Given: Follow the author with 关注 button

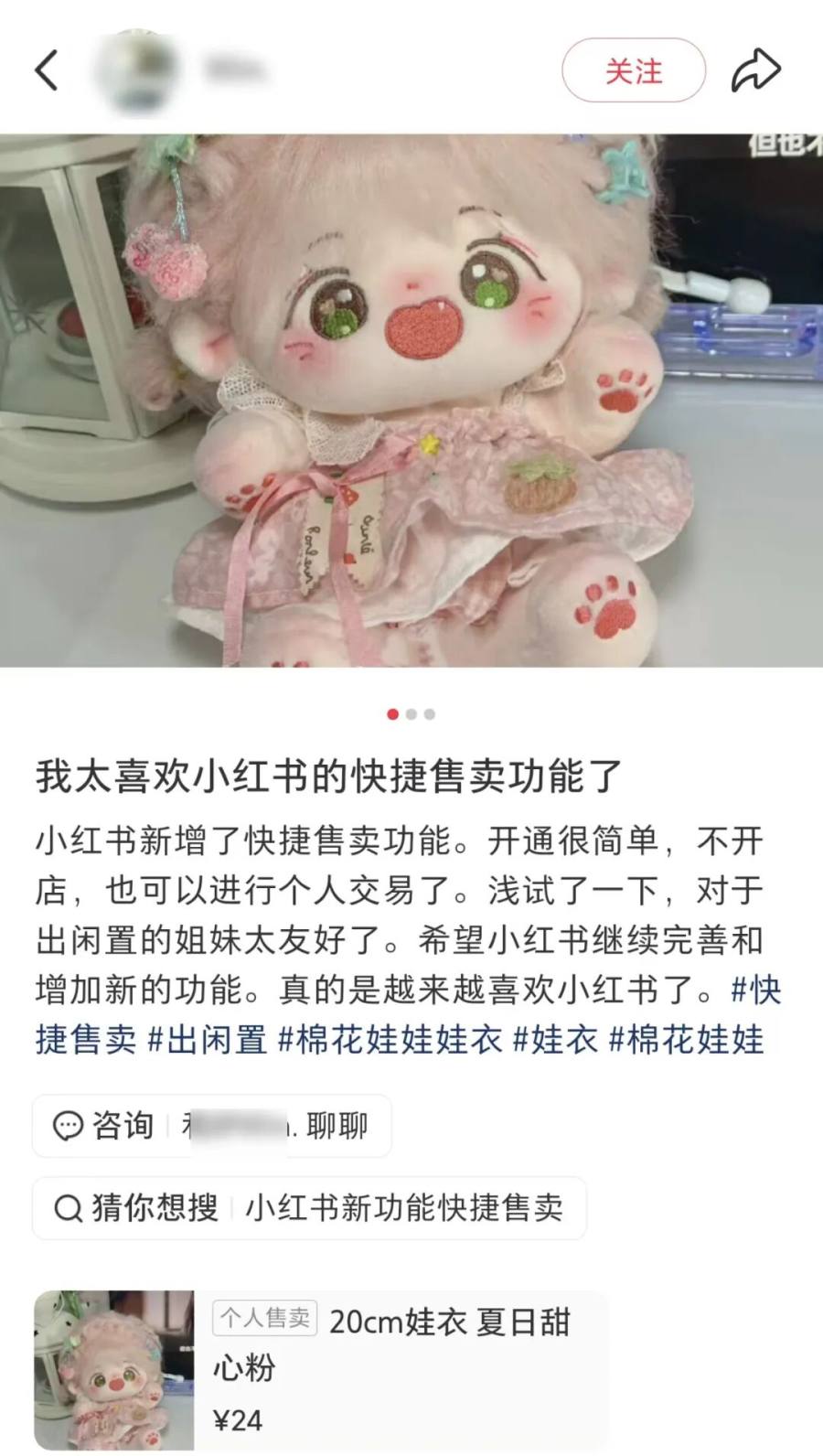Looking at the screenshot, I should 633,70.
